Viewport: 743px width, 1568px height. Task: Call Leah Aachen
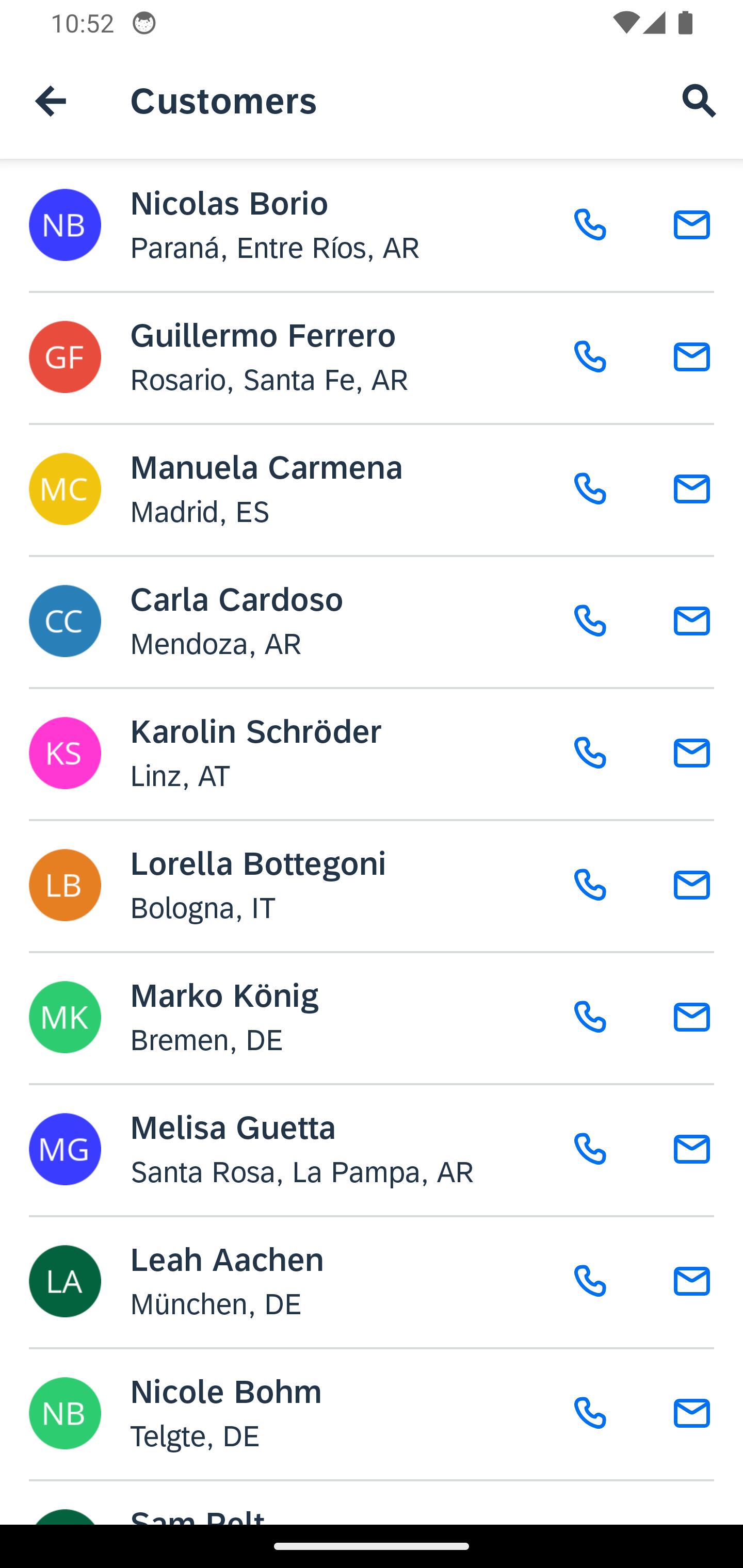[590, 1281]
